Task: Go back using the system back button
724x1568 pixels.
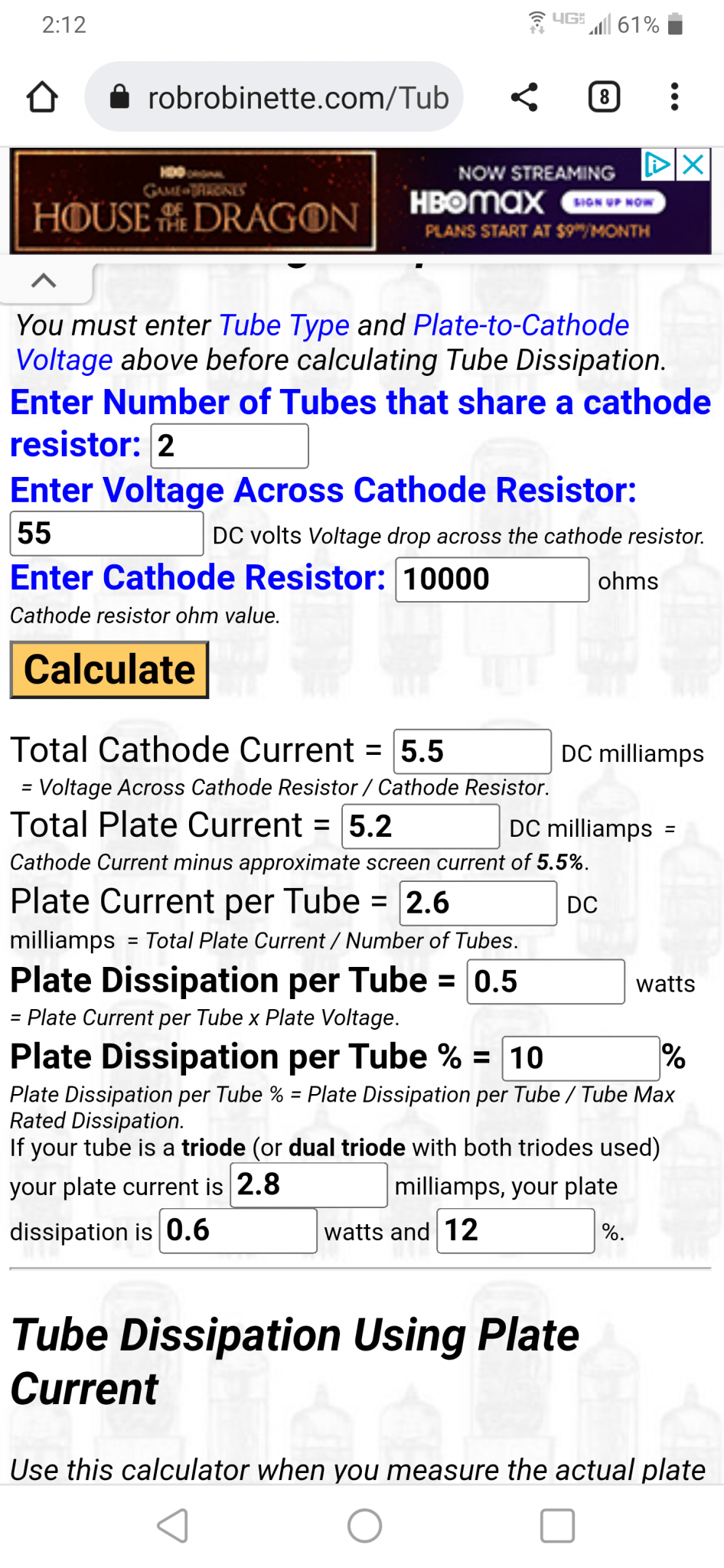Action: pos(173,1526)
